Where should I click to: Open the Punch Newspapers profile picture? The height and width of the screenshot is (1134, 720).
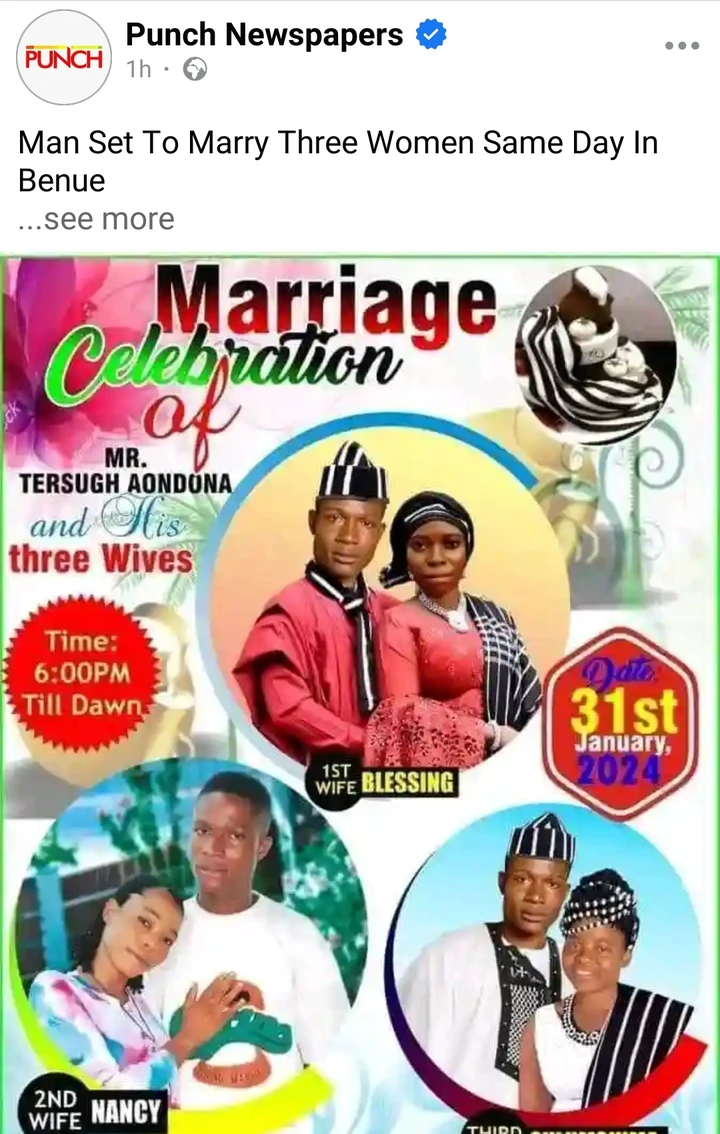coord(64,57)
